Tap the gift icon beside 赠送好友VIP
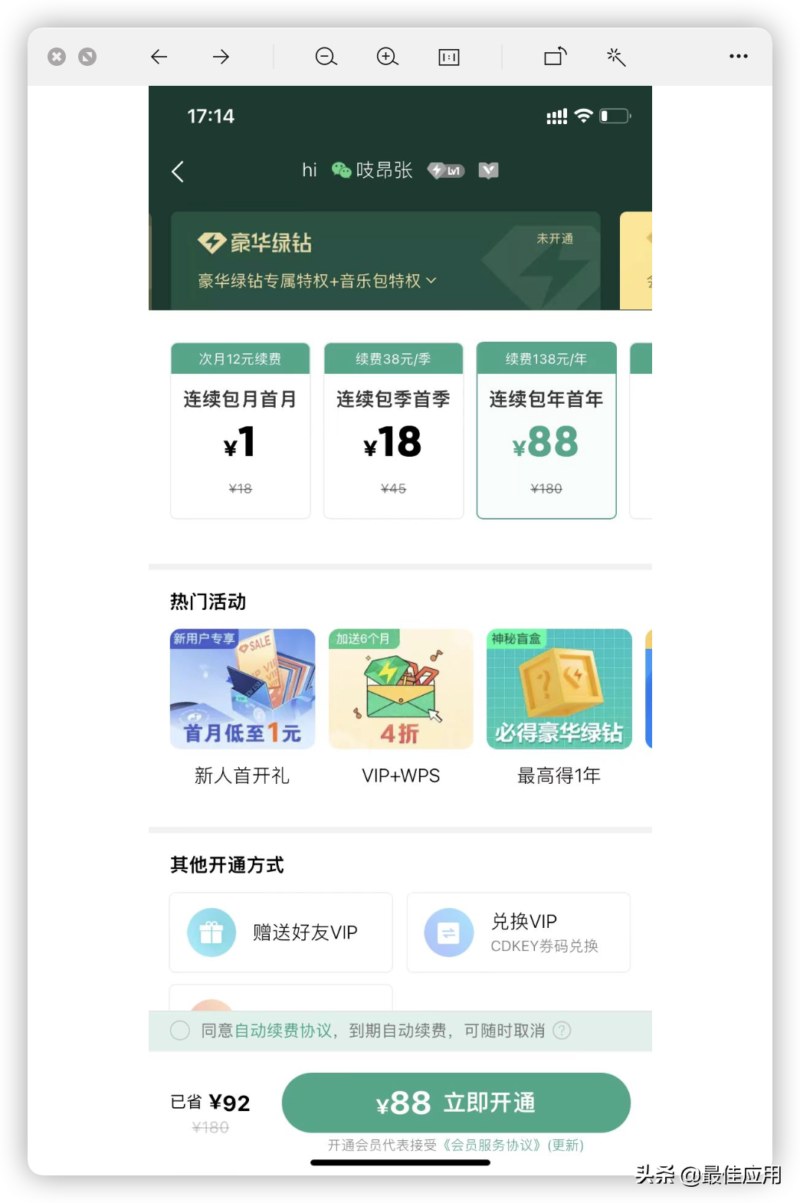Screen dimensions: 800x1203 click(210, 932)
